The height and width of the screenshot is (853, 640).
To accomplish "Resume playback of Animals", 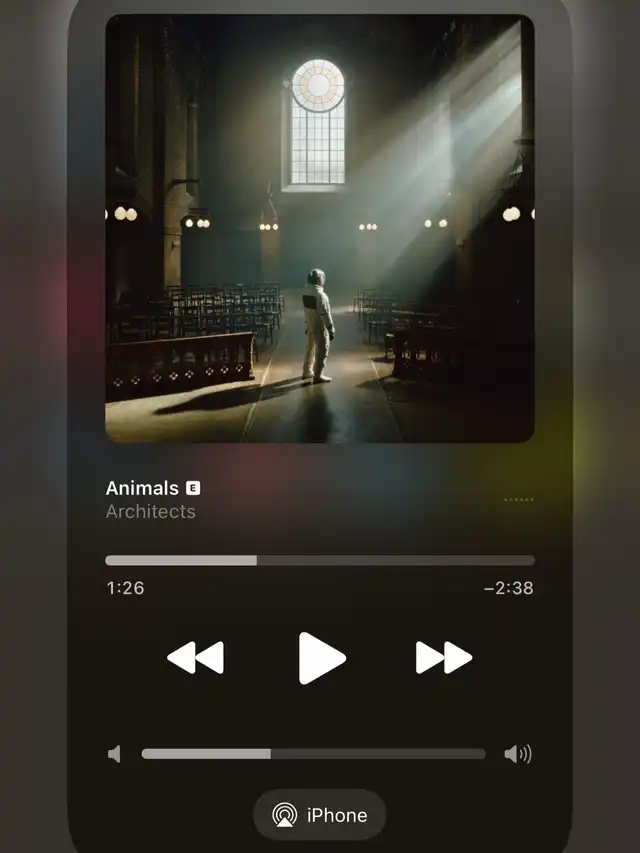I will [321, 658].
